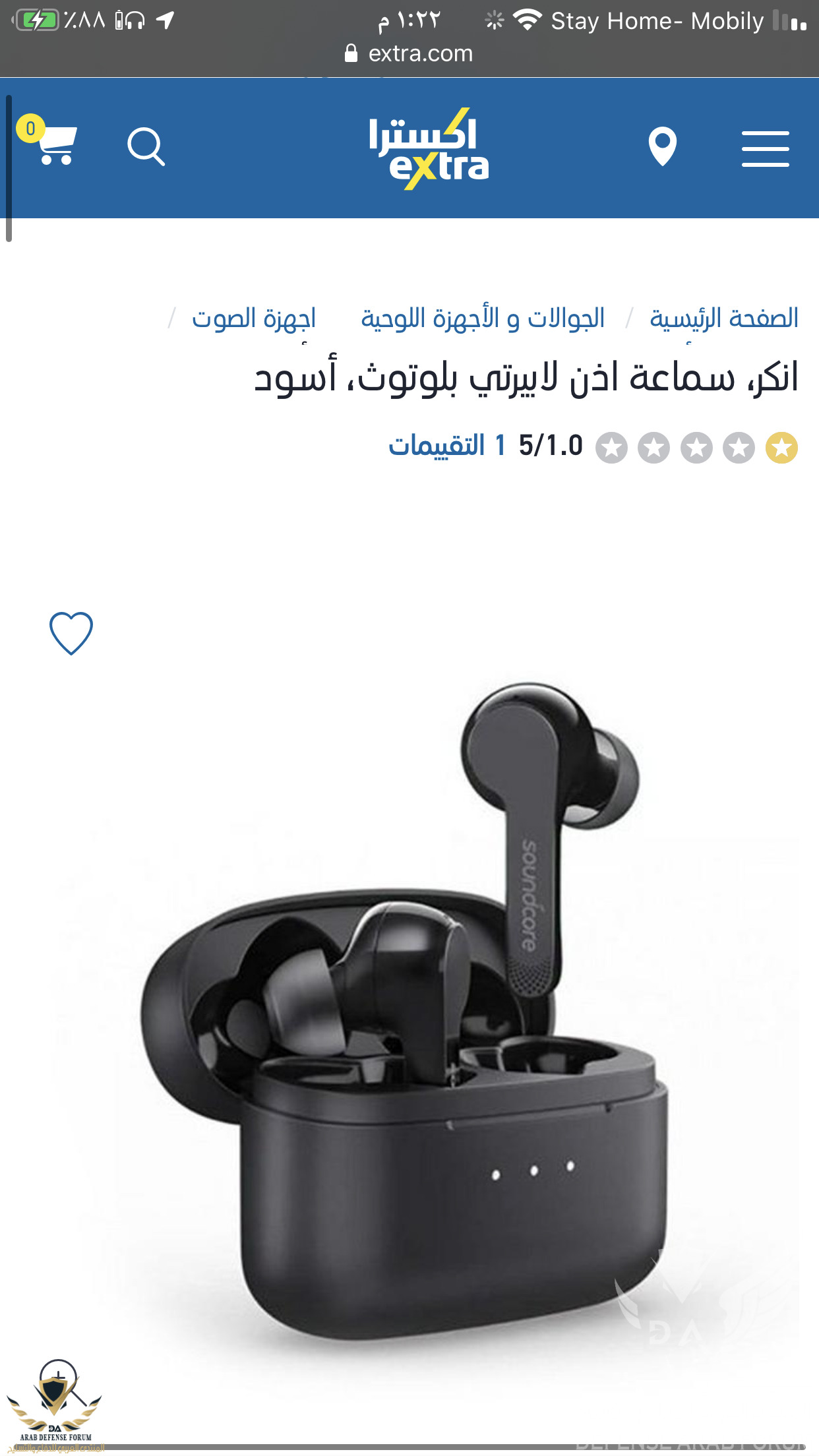Add earbuds to wishlist with heart
819x1456 pixels.
pos(71,633)
